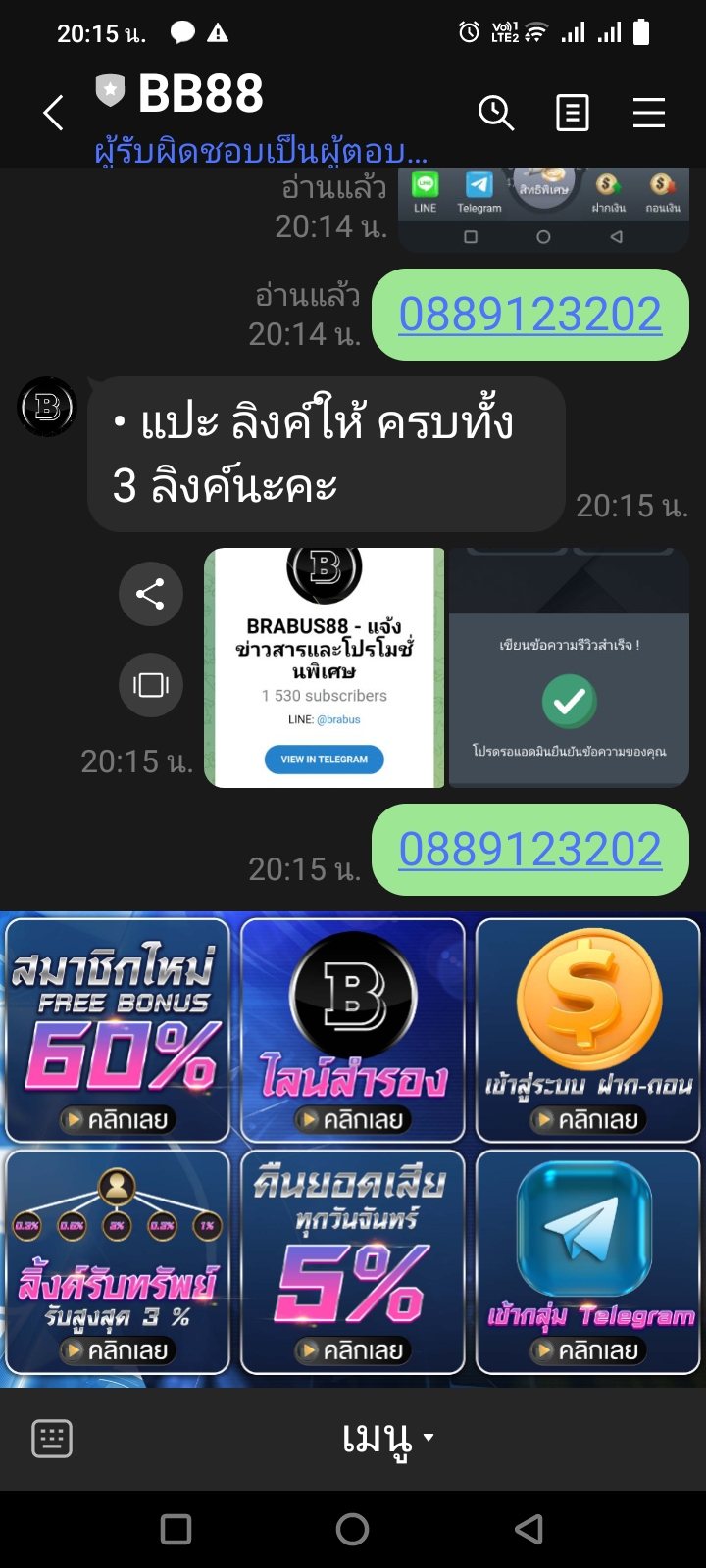
Task: Go to the system home screen
Action: [352, 1529]
